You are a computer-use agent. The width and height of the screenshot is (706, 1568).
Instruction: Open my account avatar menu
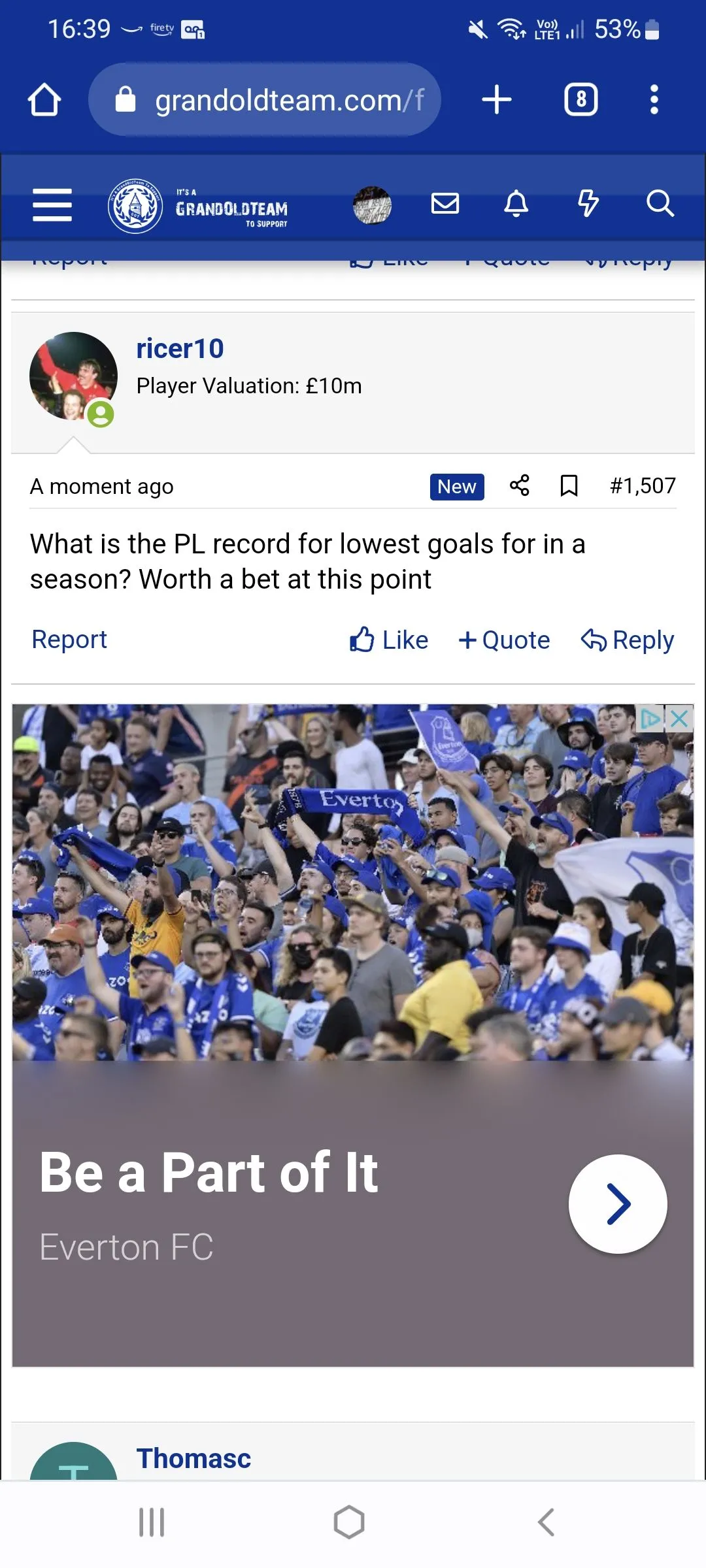[372, 205]
